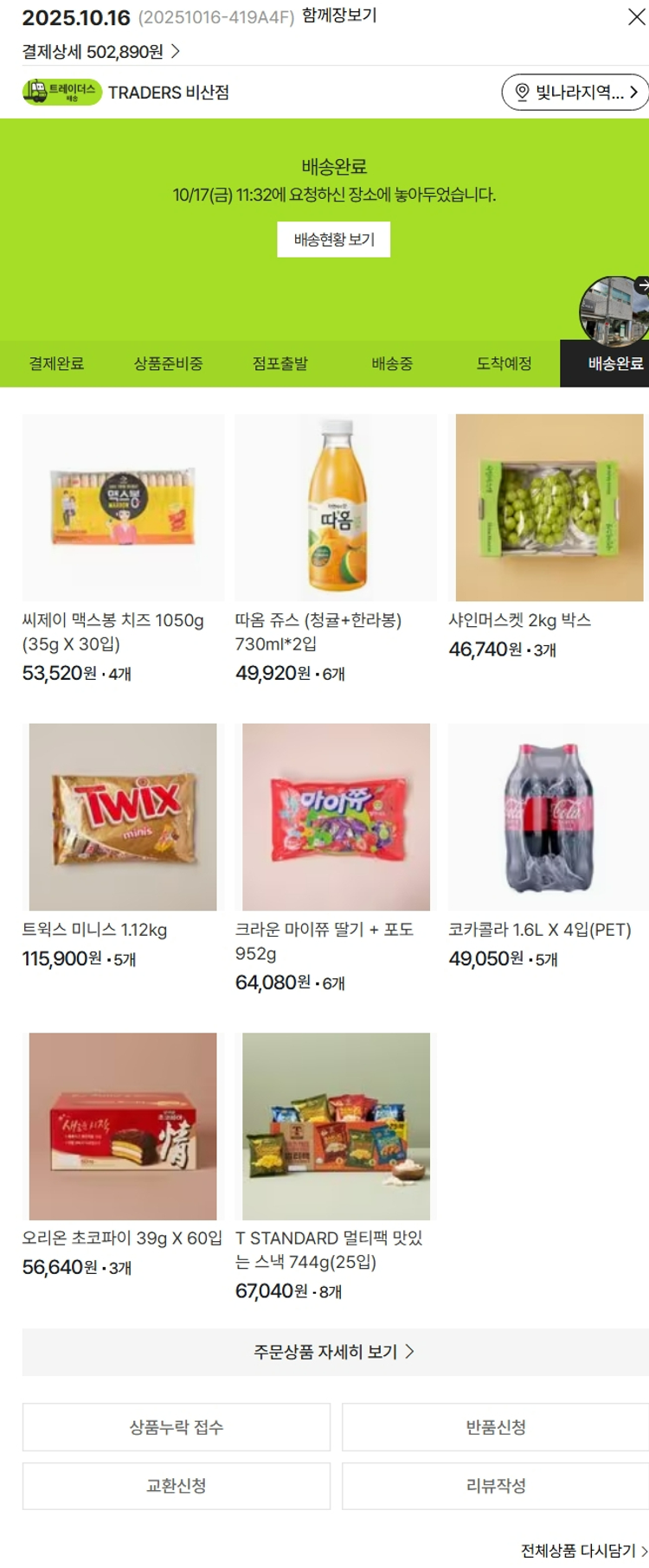Tap 상품누락 접수 to report missing items

[x=177, y=1427]
